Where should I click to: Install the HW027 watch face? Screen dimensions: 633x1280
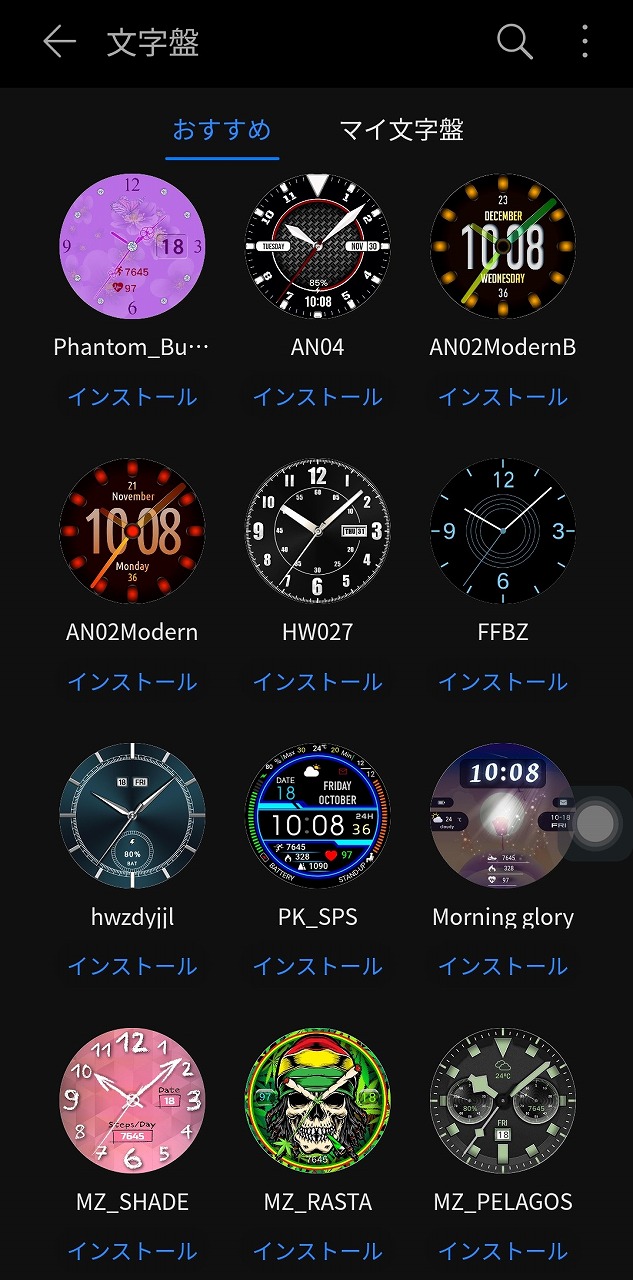(317, 682)
